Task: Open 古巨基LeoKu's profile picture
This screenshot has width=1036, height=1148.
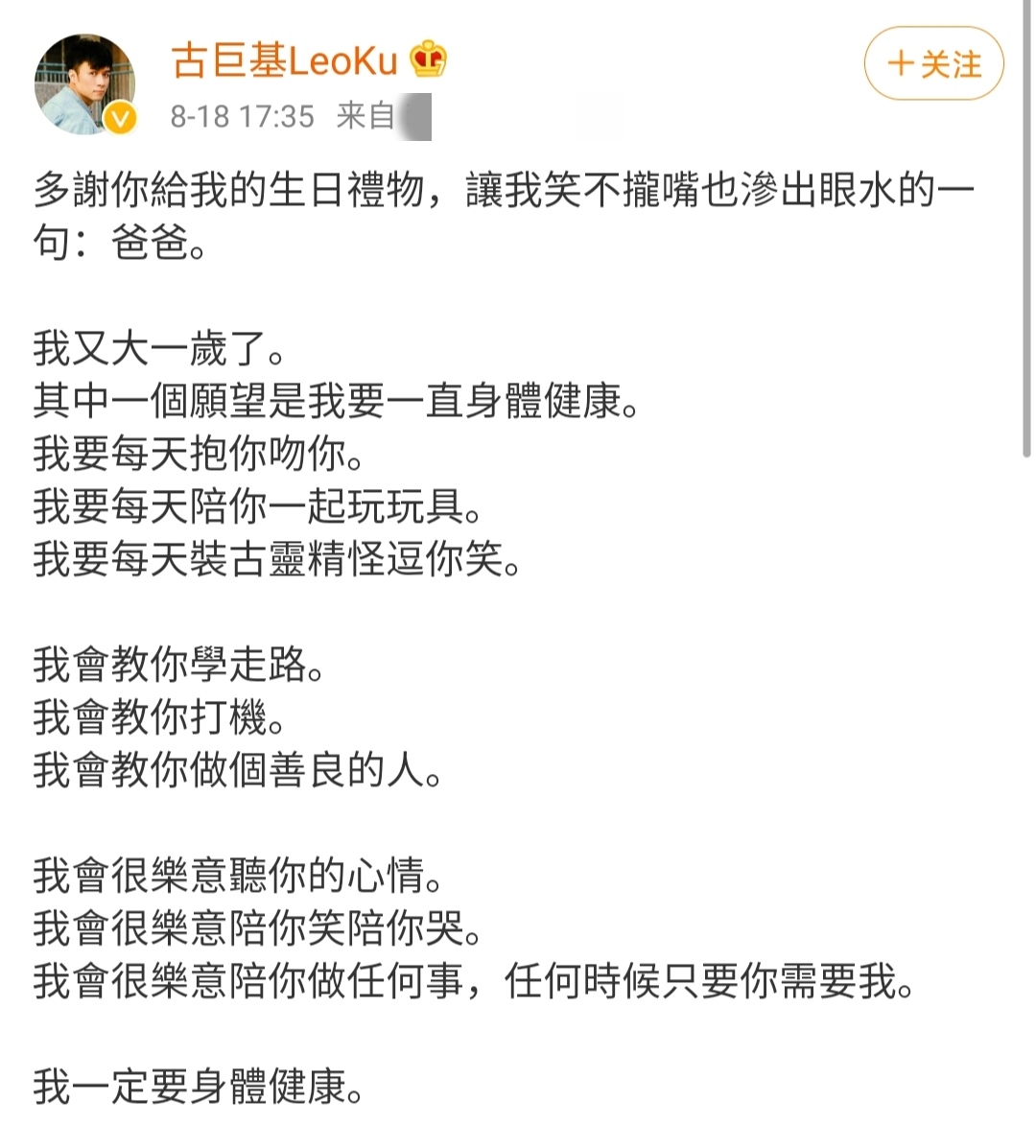Action: pos(84,85)
